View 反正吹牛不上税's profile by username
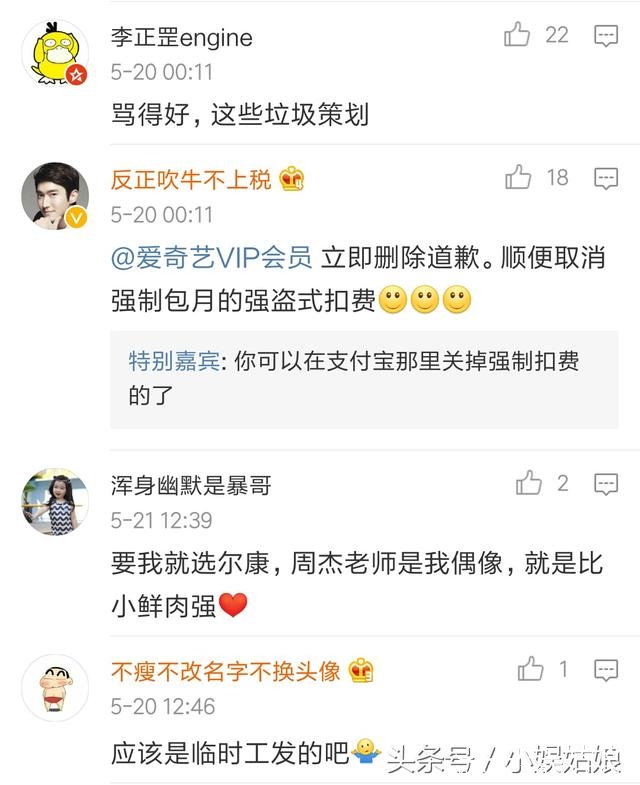 click(x=191, y=180)
